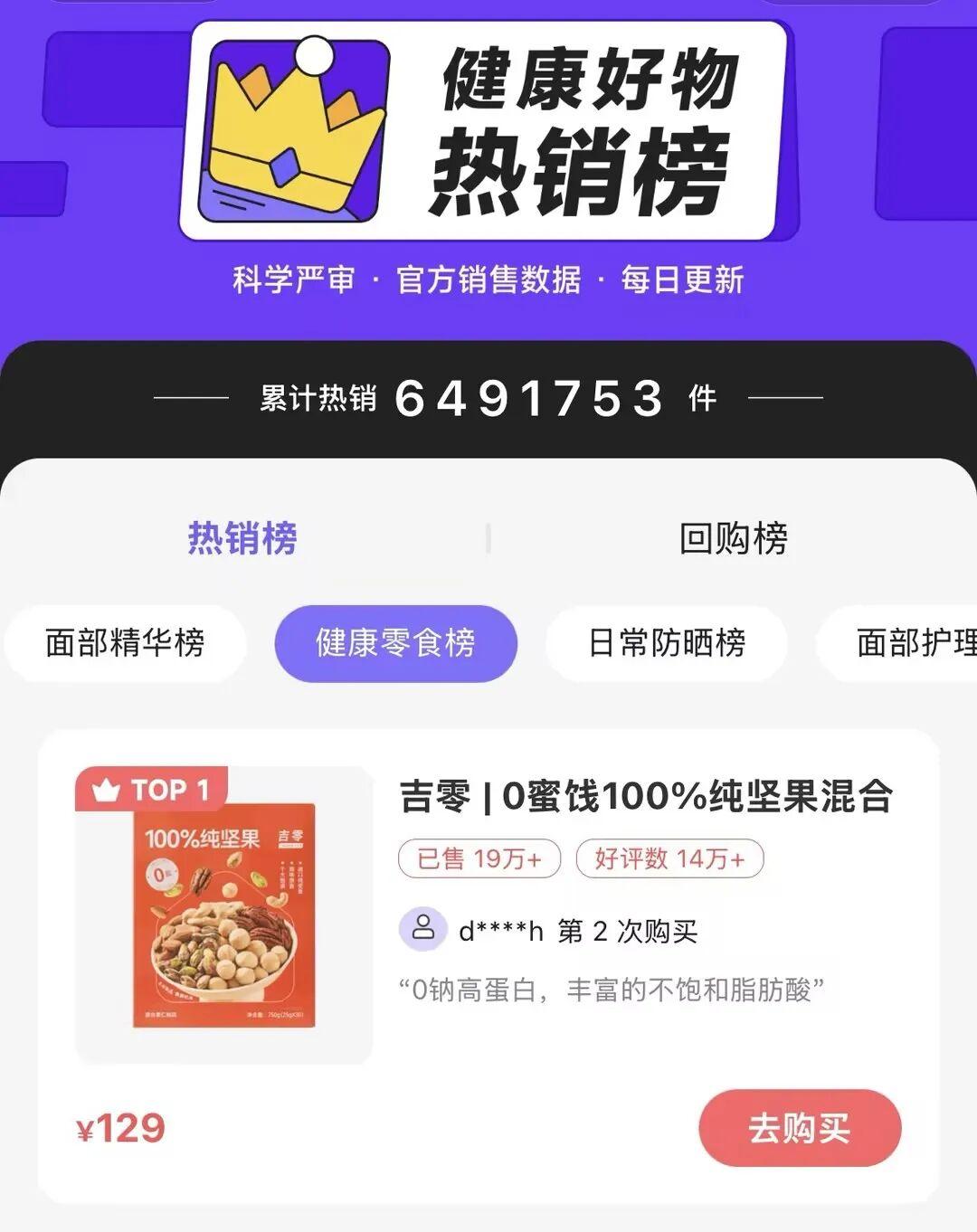
Task: Select the 面部精华榜 category chip
Action: (125, 643)
